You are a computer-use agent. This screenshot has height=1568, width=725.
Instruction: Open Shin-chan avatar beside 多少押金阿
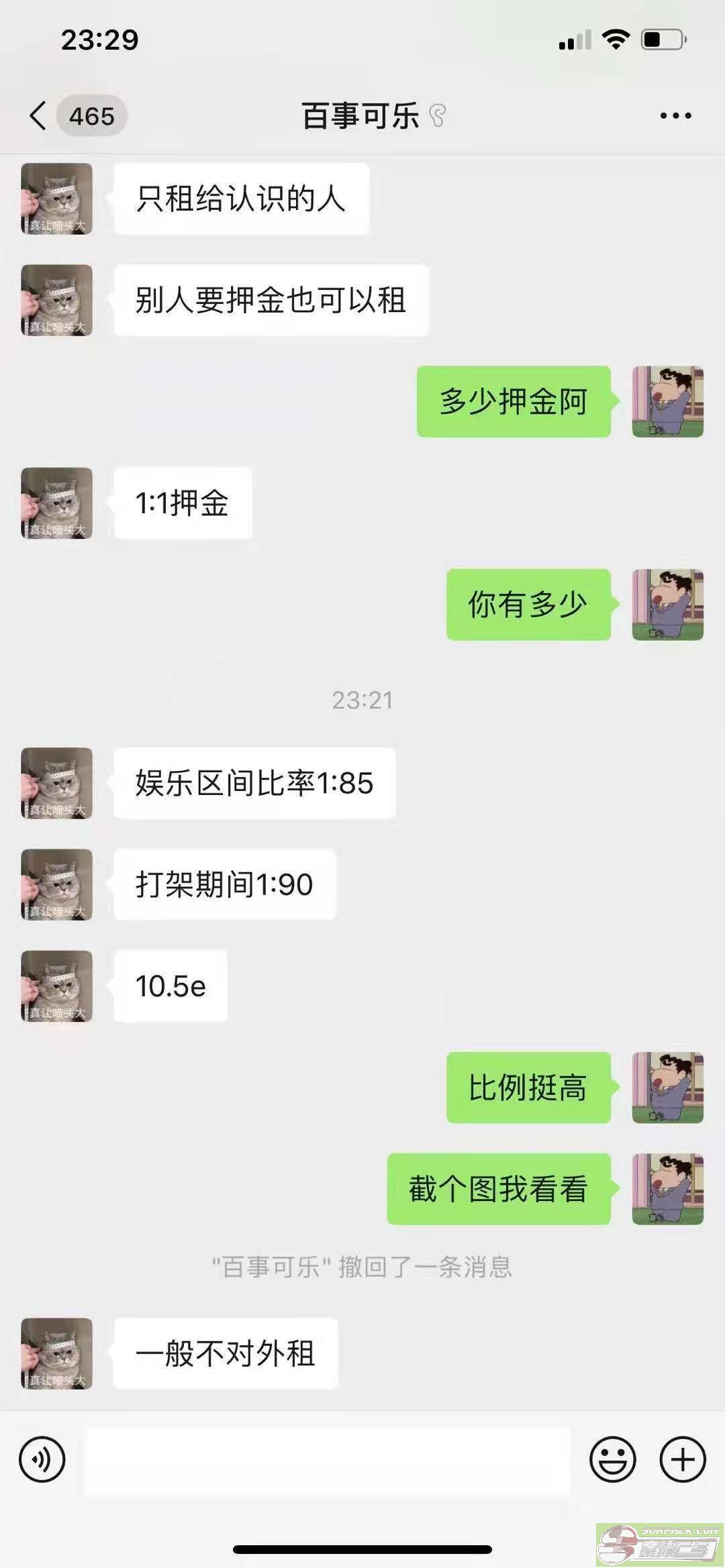pos(667,401)
